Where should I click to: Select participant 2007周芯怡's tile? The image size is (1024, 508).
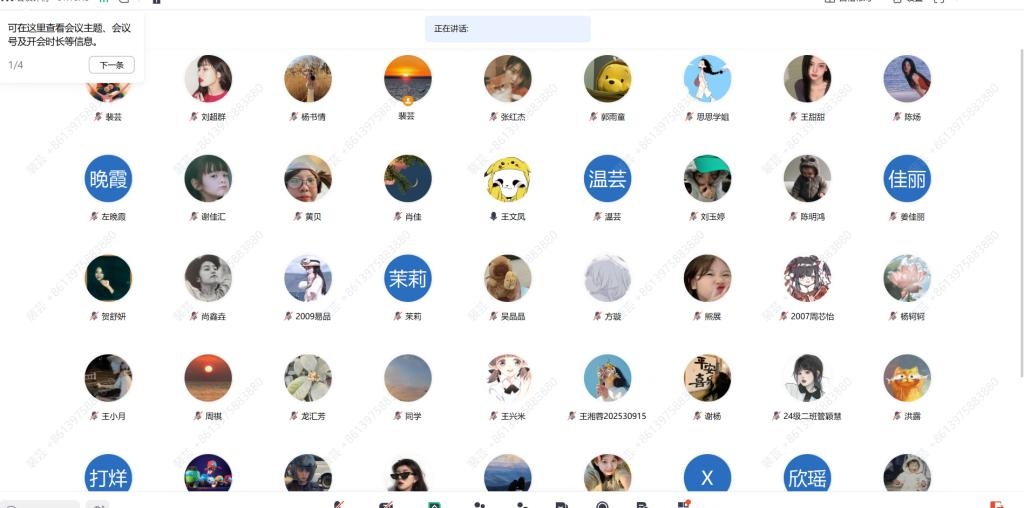point(807,279)
